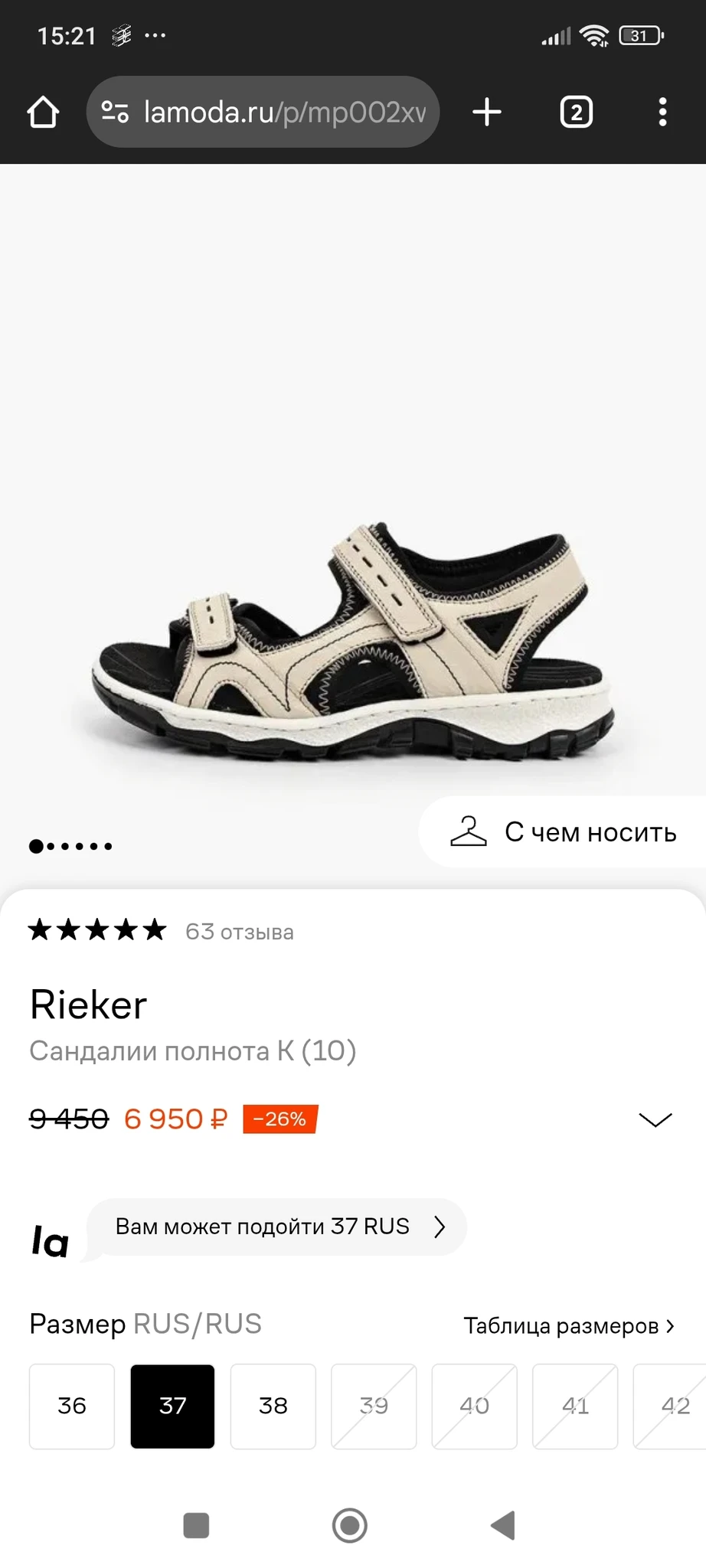Select size 36
Screen dimensions: 706x1568
(72, 1406)
